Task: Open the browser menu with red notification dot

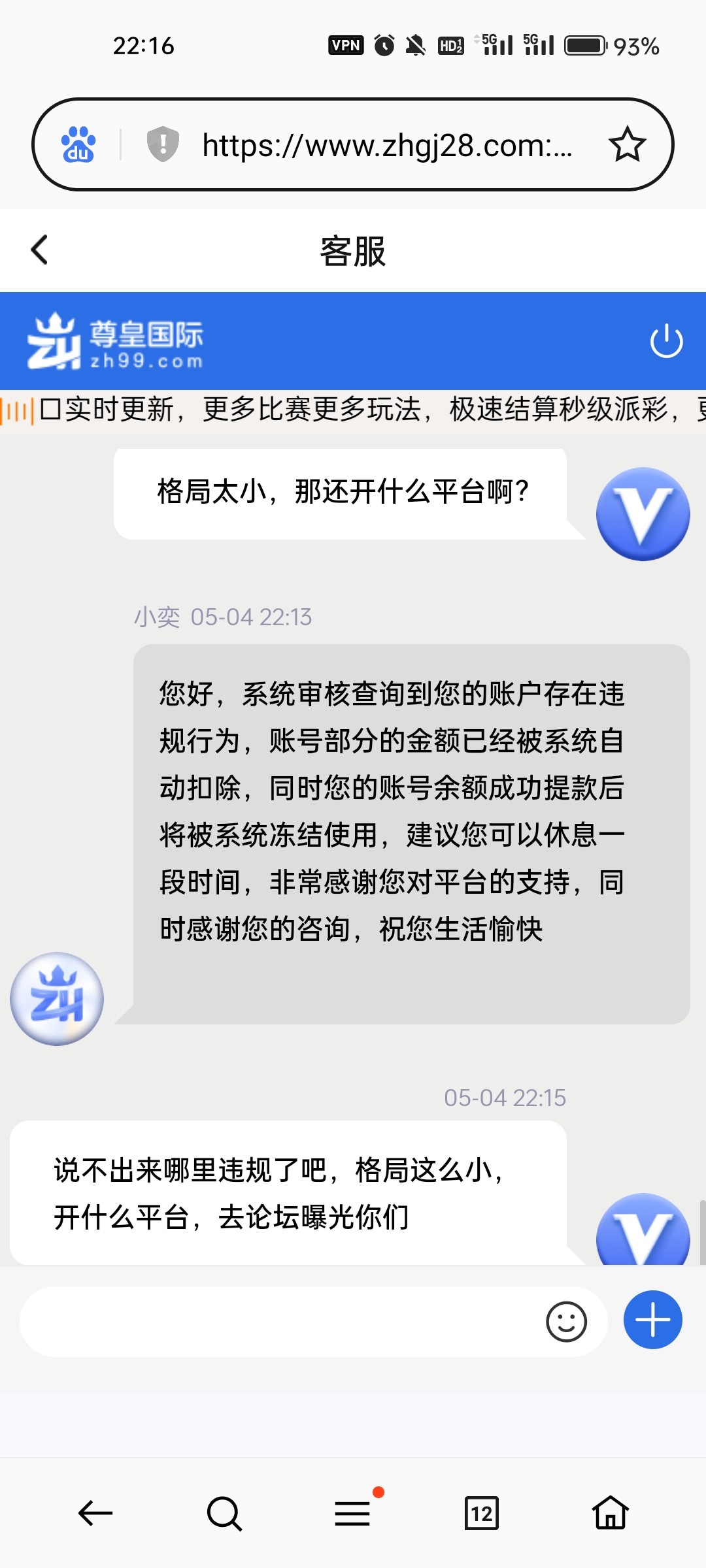Action: click(351, 1513)
